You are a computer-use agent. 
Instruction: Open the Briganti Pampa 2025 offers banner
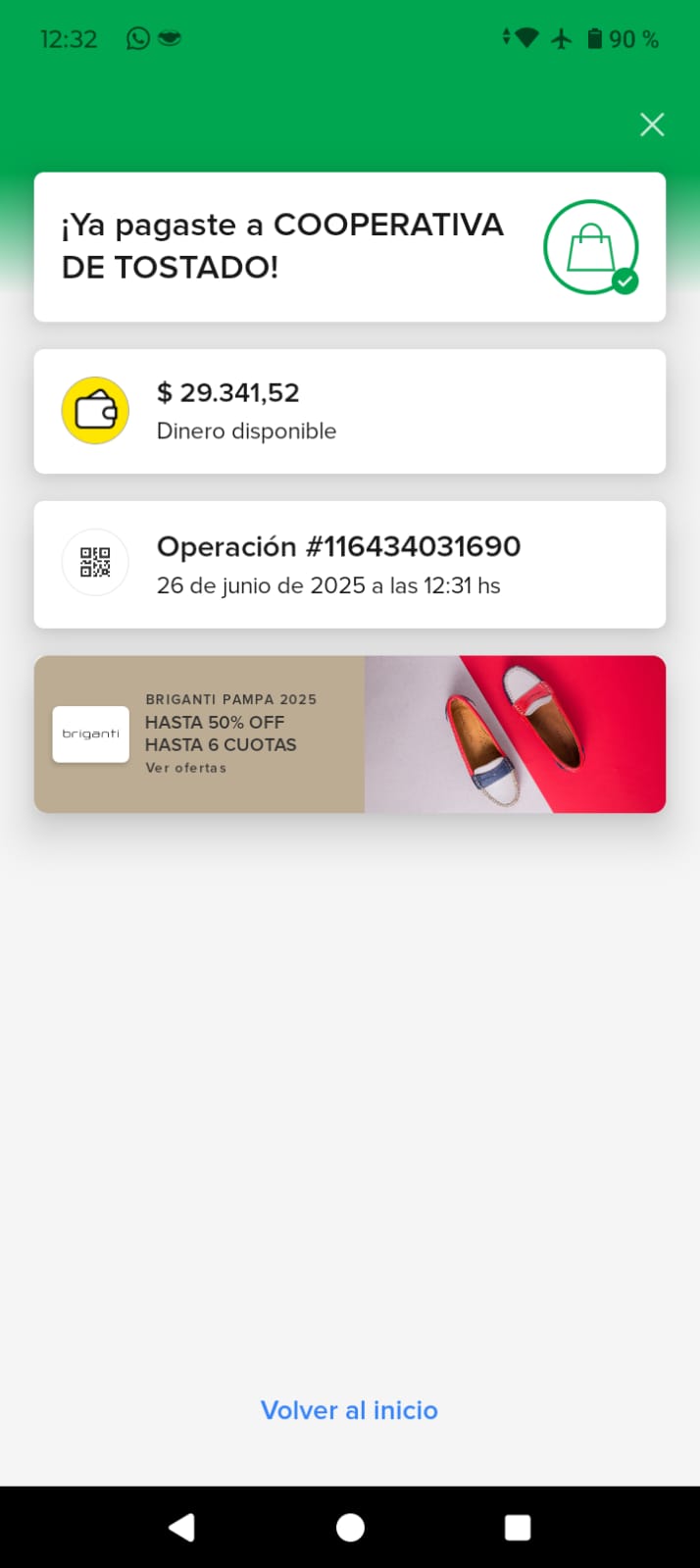point(350,733)
